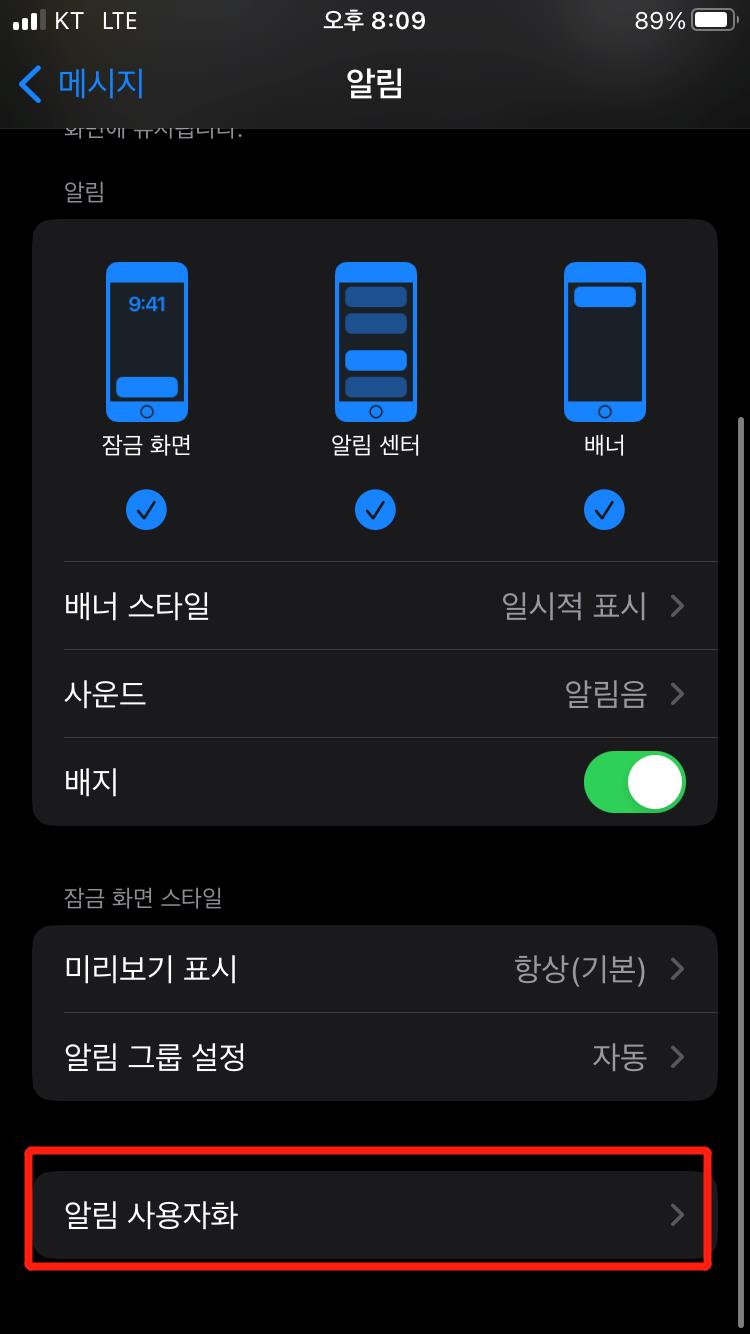
Task: Uncheck 배너 alert option
Action: coord(604,510)
